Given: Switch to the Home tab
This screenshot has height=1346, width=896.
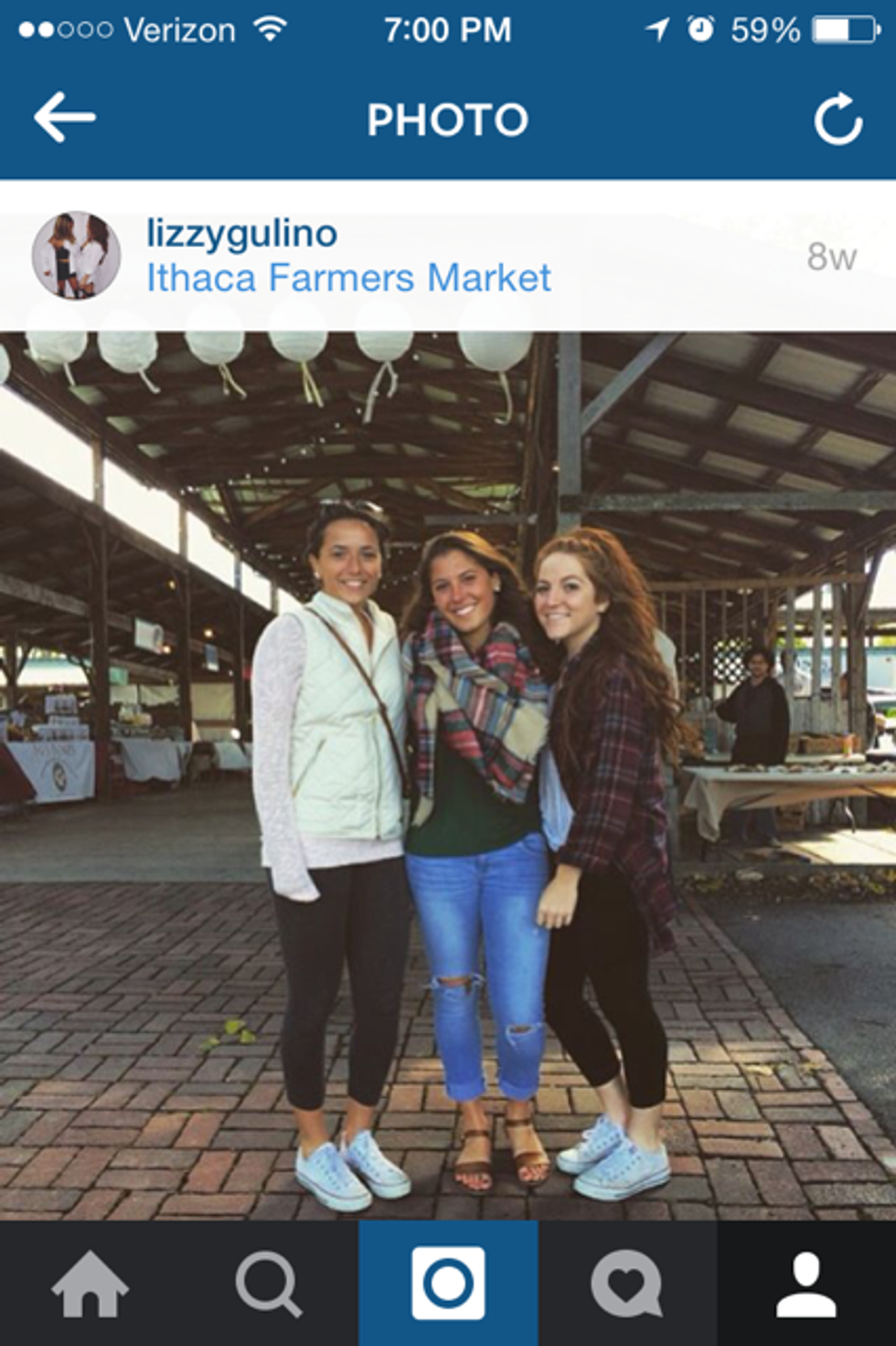Looking at the screenshot, I should coord(90,1283).
